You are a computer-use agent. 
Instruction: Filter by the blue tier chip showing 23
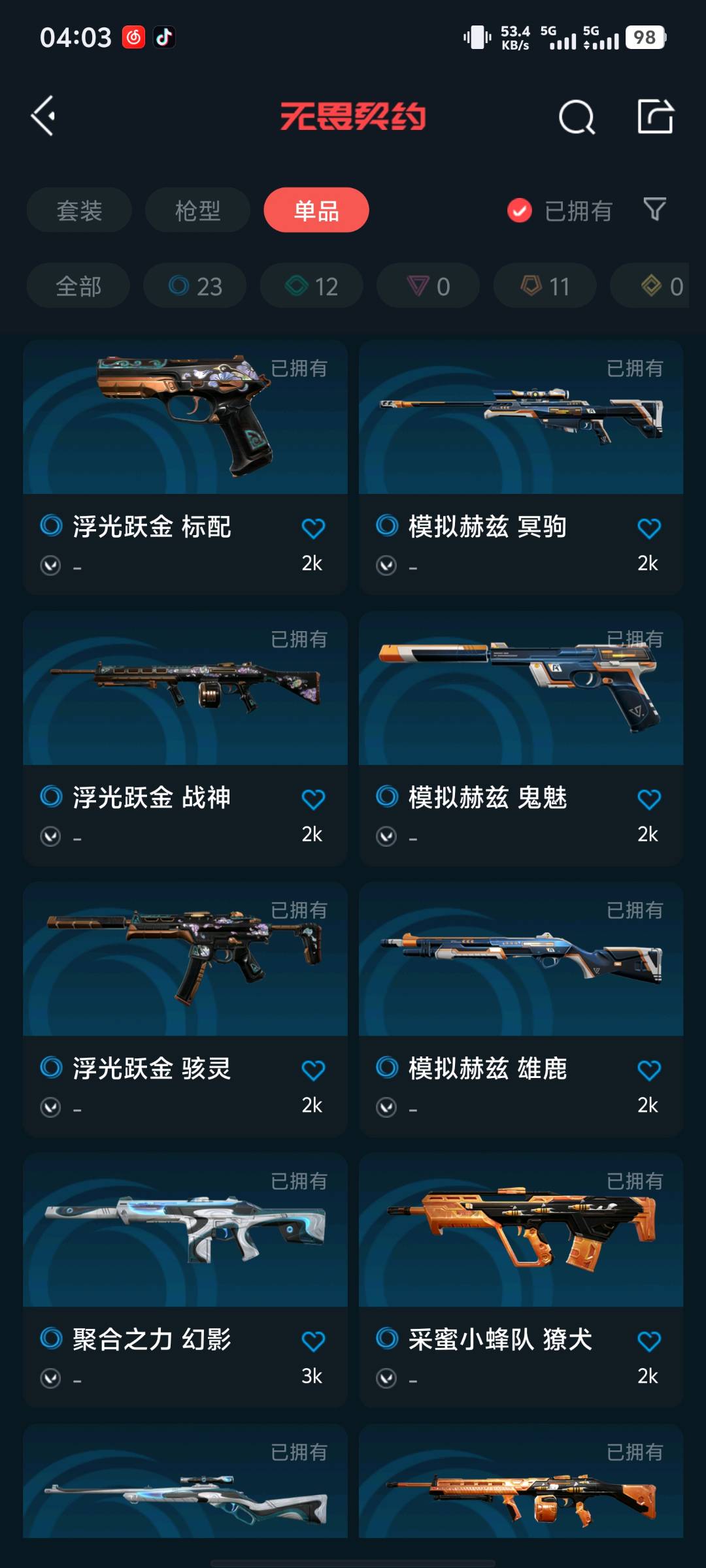click(x=195, y=286)
